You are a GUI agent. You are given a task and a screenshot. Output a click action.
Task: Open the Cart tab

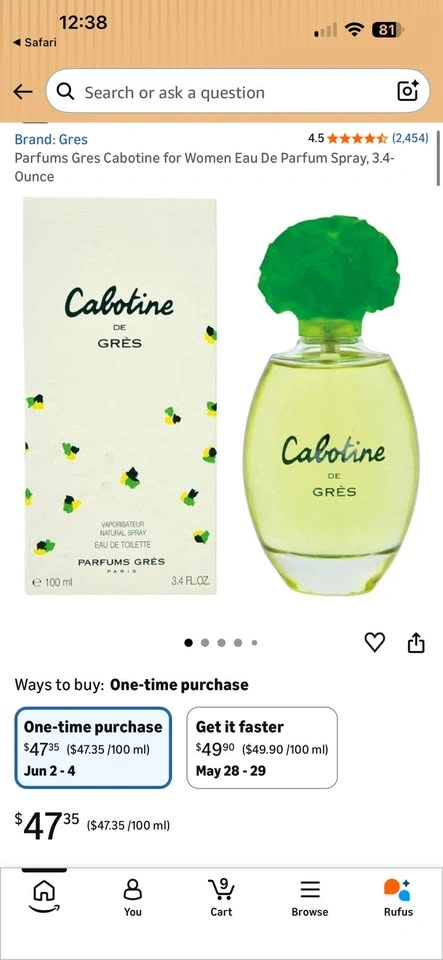(221, 897)
